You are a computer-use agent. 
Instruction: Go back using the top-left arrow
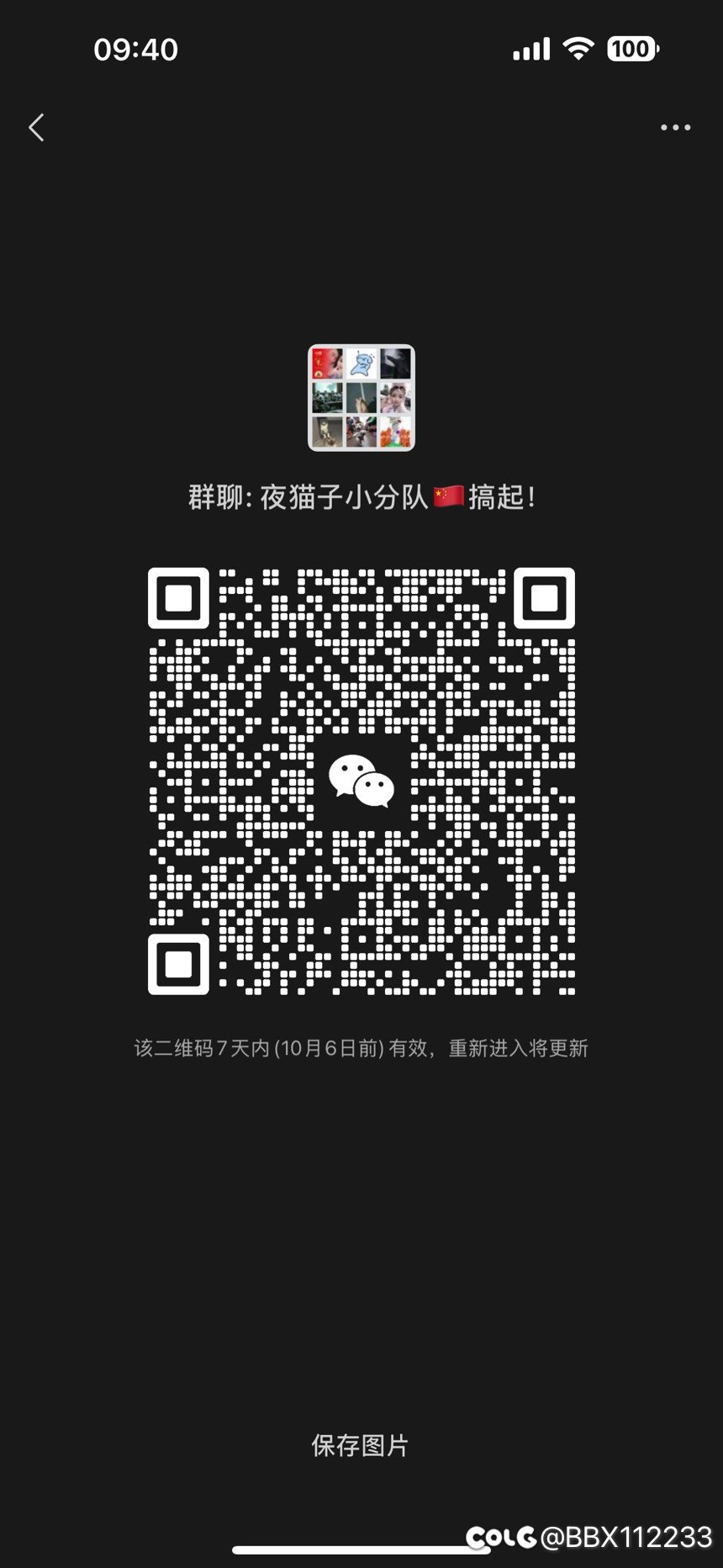(x=36, y=128)
